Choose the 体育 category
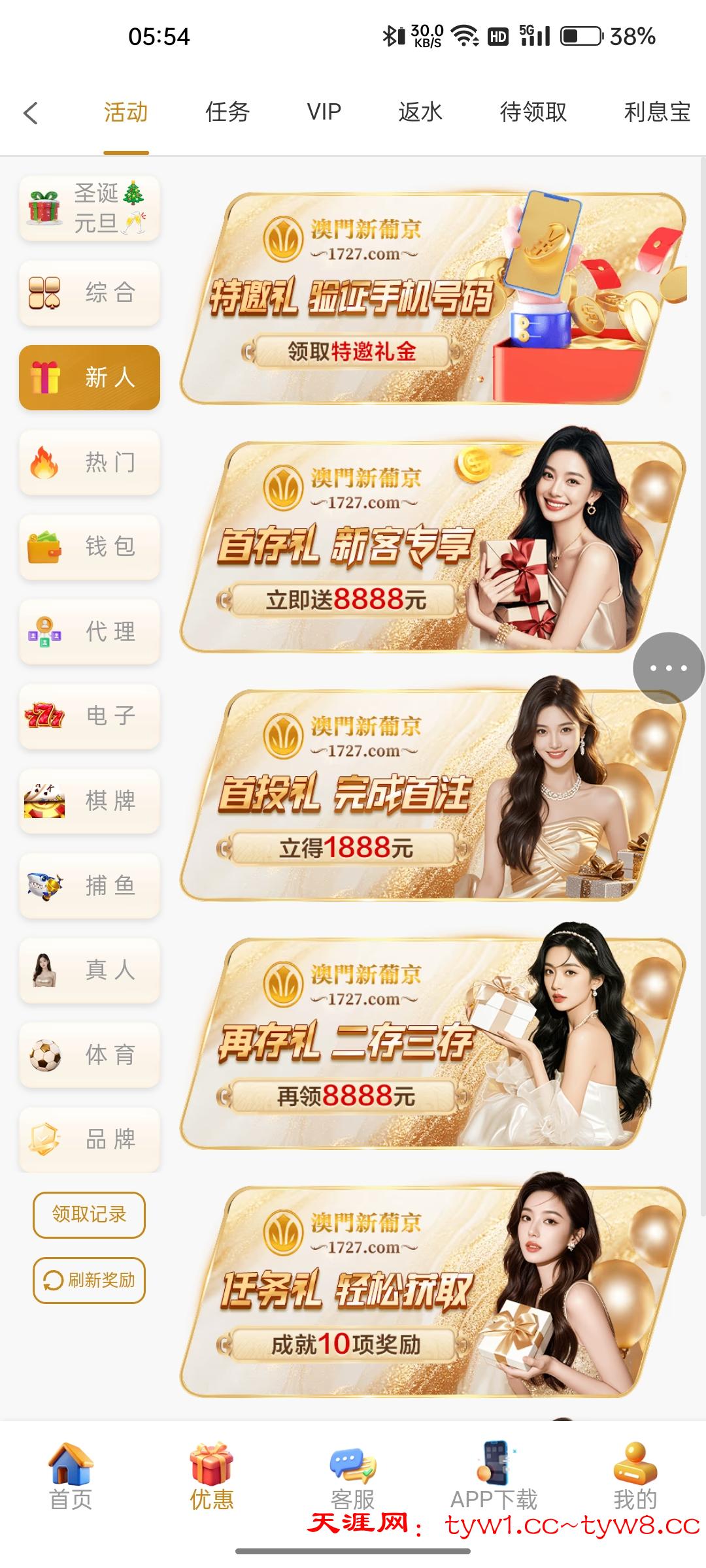Image resolution: width=706 pixels, height=1568 pixels. tap(90, 1054)
